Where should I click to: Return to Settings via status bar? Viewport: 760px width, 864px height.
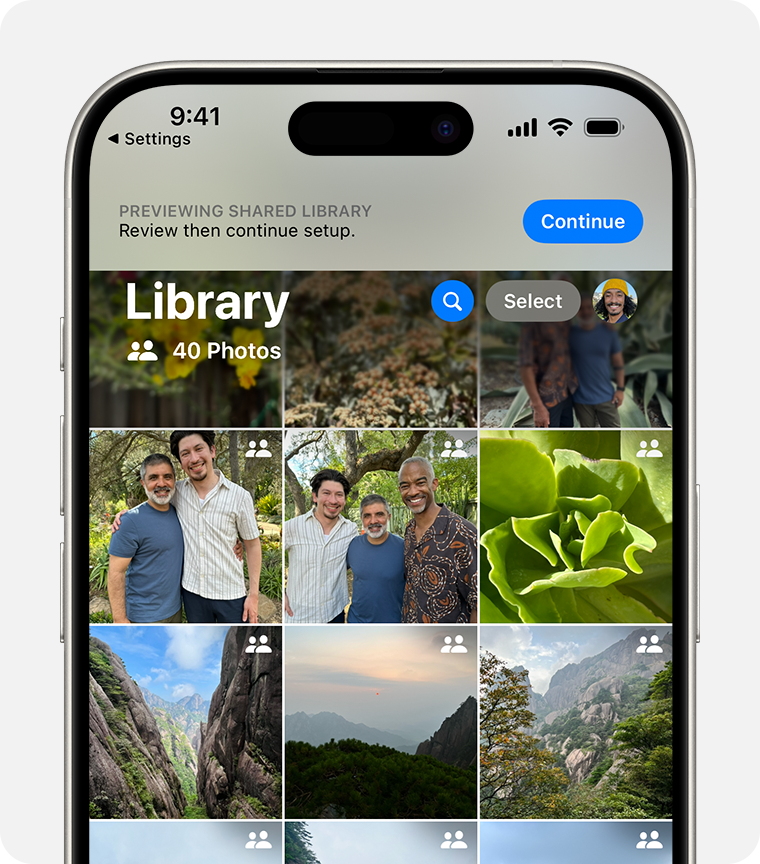[148, 139]
